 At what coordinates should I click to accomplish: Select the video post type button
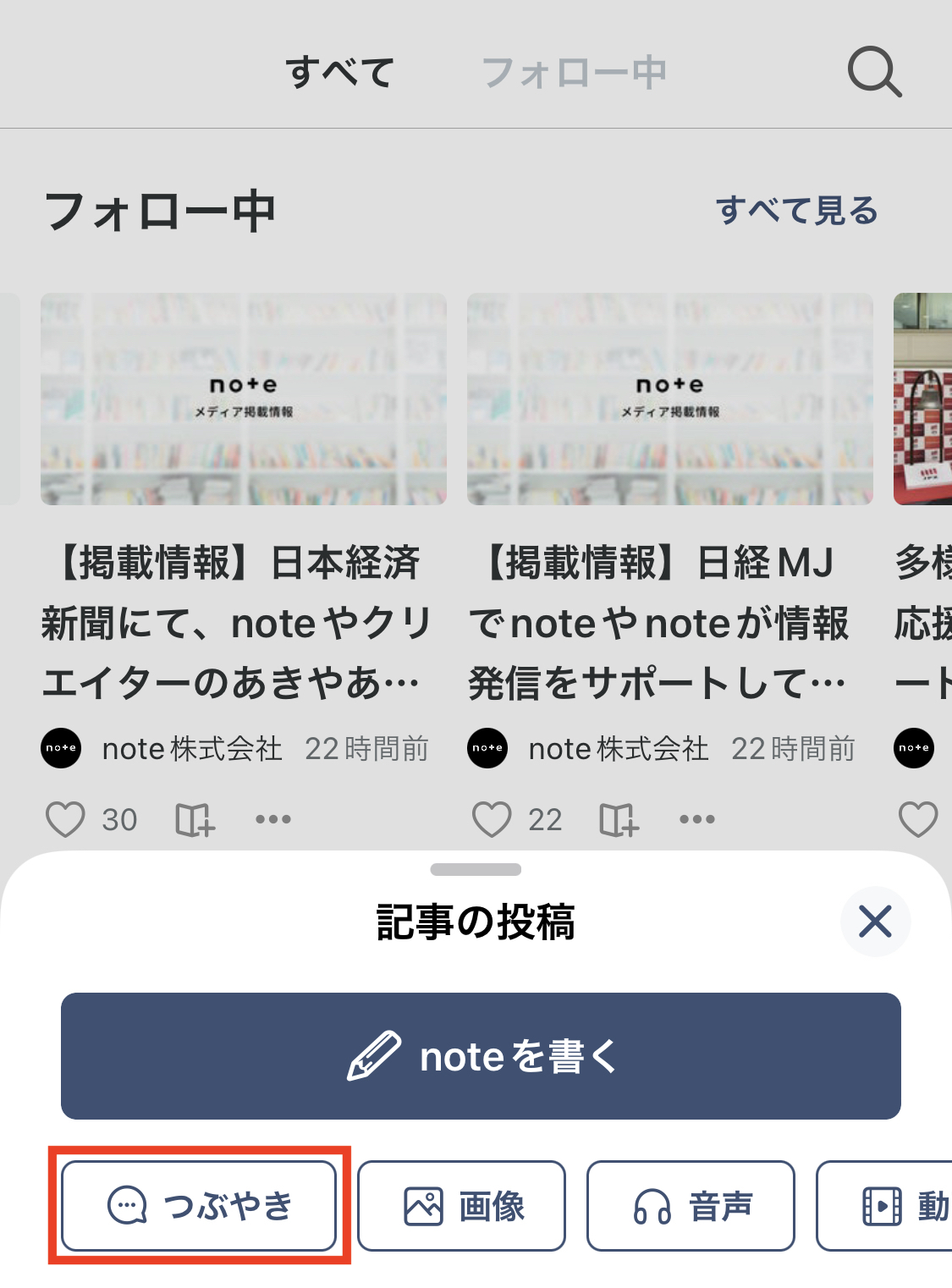click(889, 1205)
